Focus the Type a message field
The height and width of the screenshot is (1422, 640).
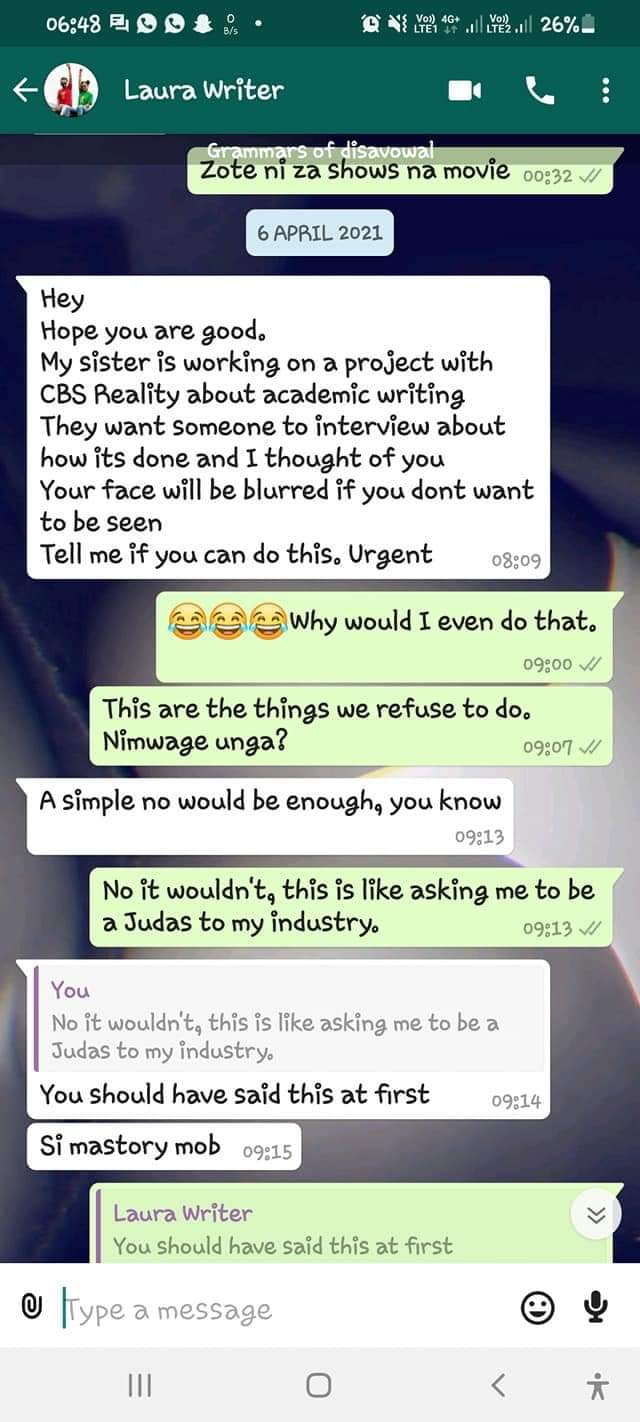(x=280, y=1308)
